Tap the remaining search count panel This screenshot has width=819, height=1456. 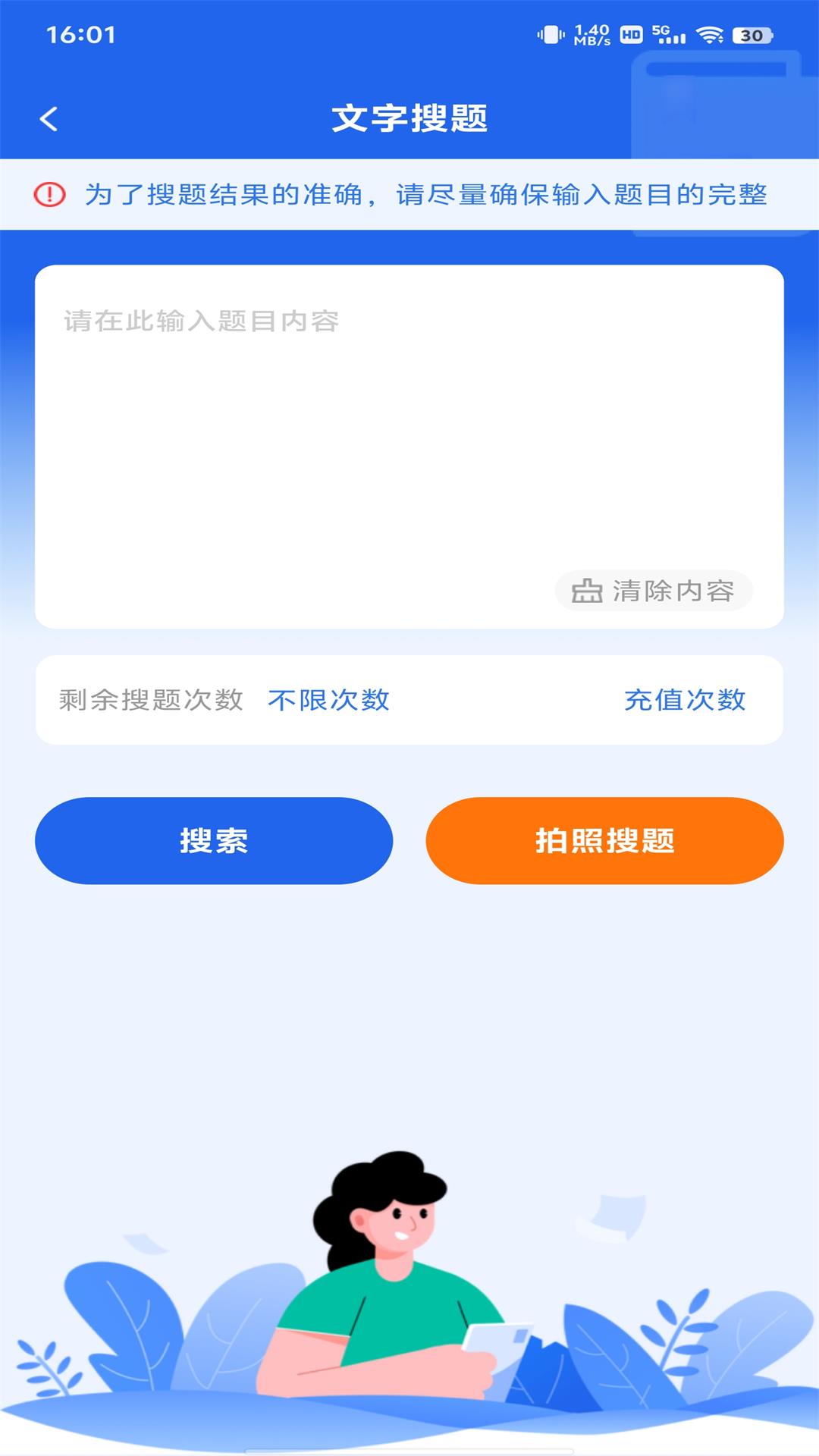click(409, 699)
